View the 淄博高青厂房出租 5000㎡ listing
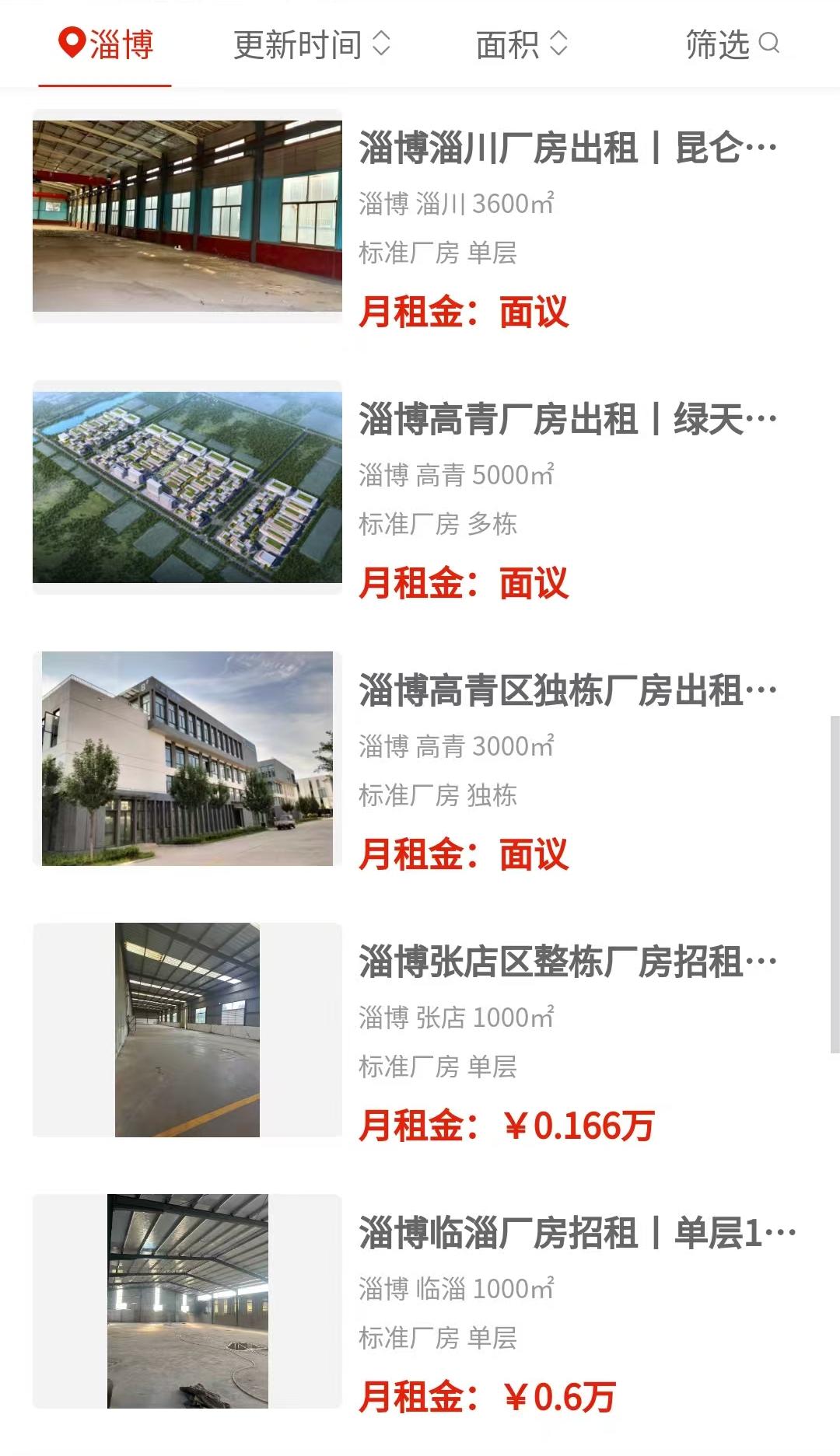The height and width of the screenshot is (1456, 840). click(567, 419)
